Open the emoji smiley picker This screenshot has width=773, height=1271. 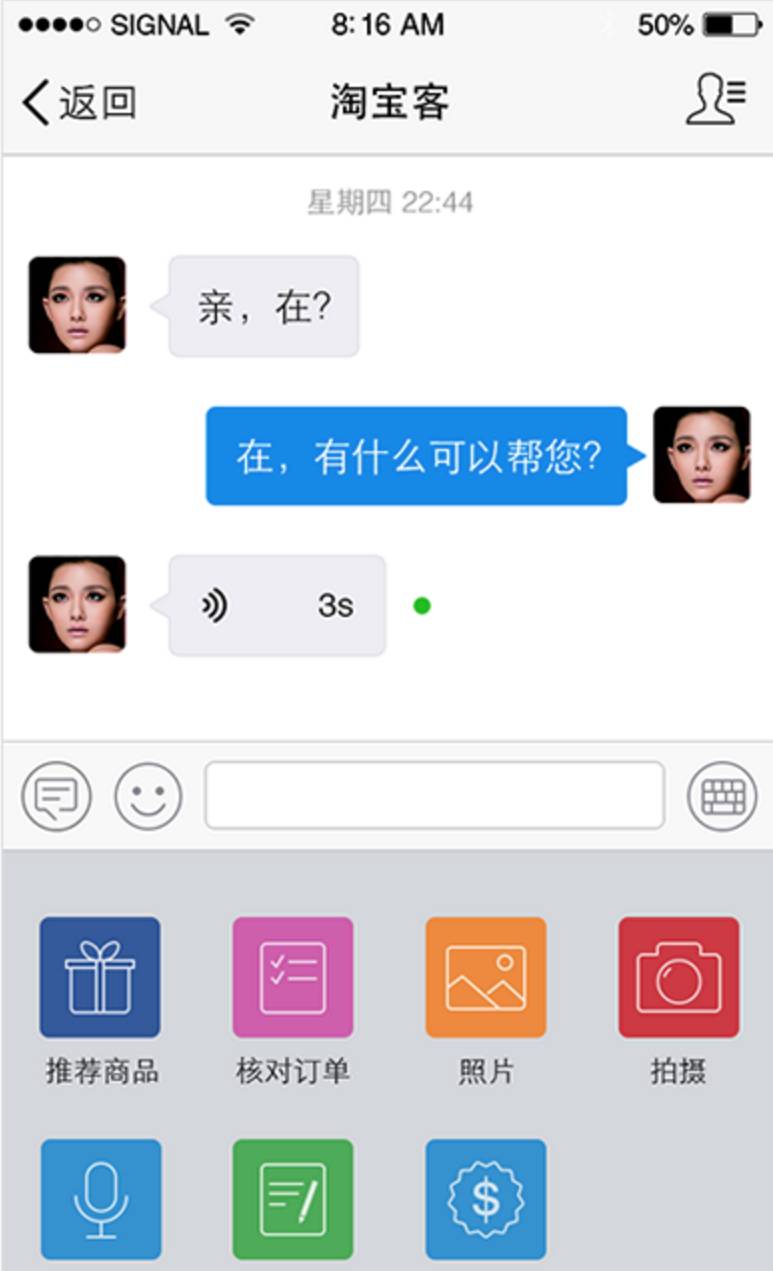148,796
